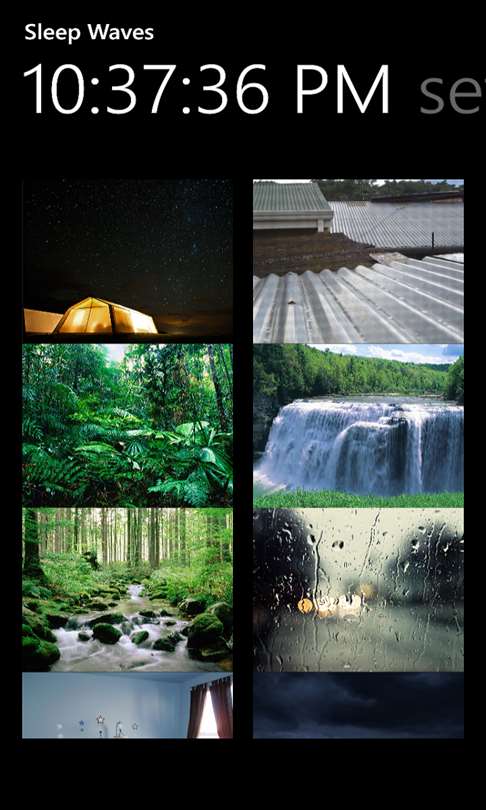Image resolution: width=486 pixels, height=810 pixels.
Task: Choose the rainy window sound tile
Action: [x=358, y=589]
